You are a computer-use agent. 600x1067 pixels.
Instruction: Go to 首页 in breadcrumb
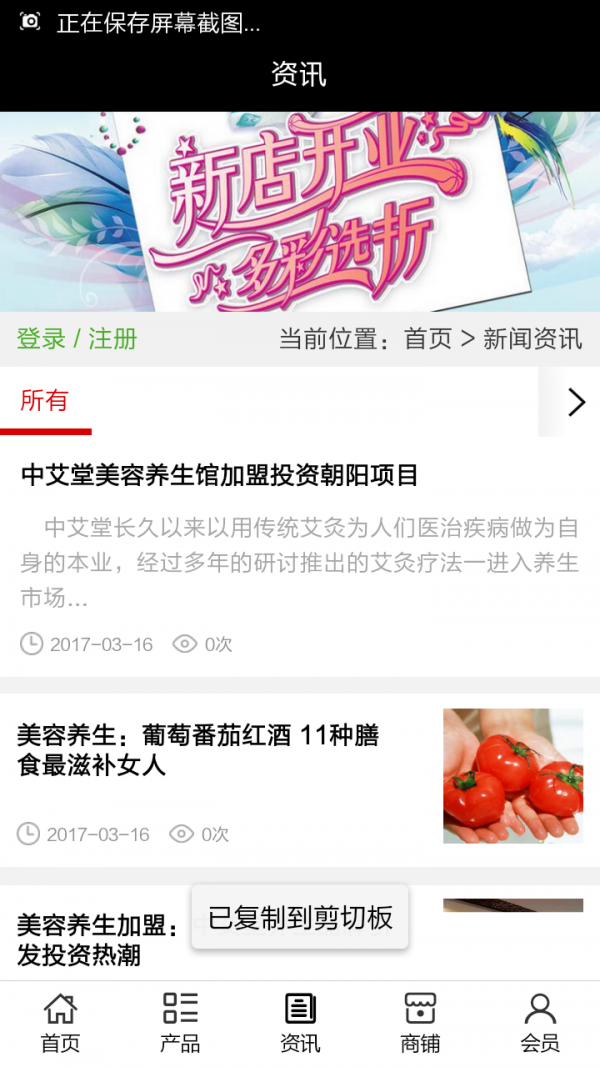[428, 339]
